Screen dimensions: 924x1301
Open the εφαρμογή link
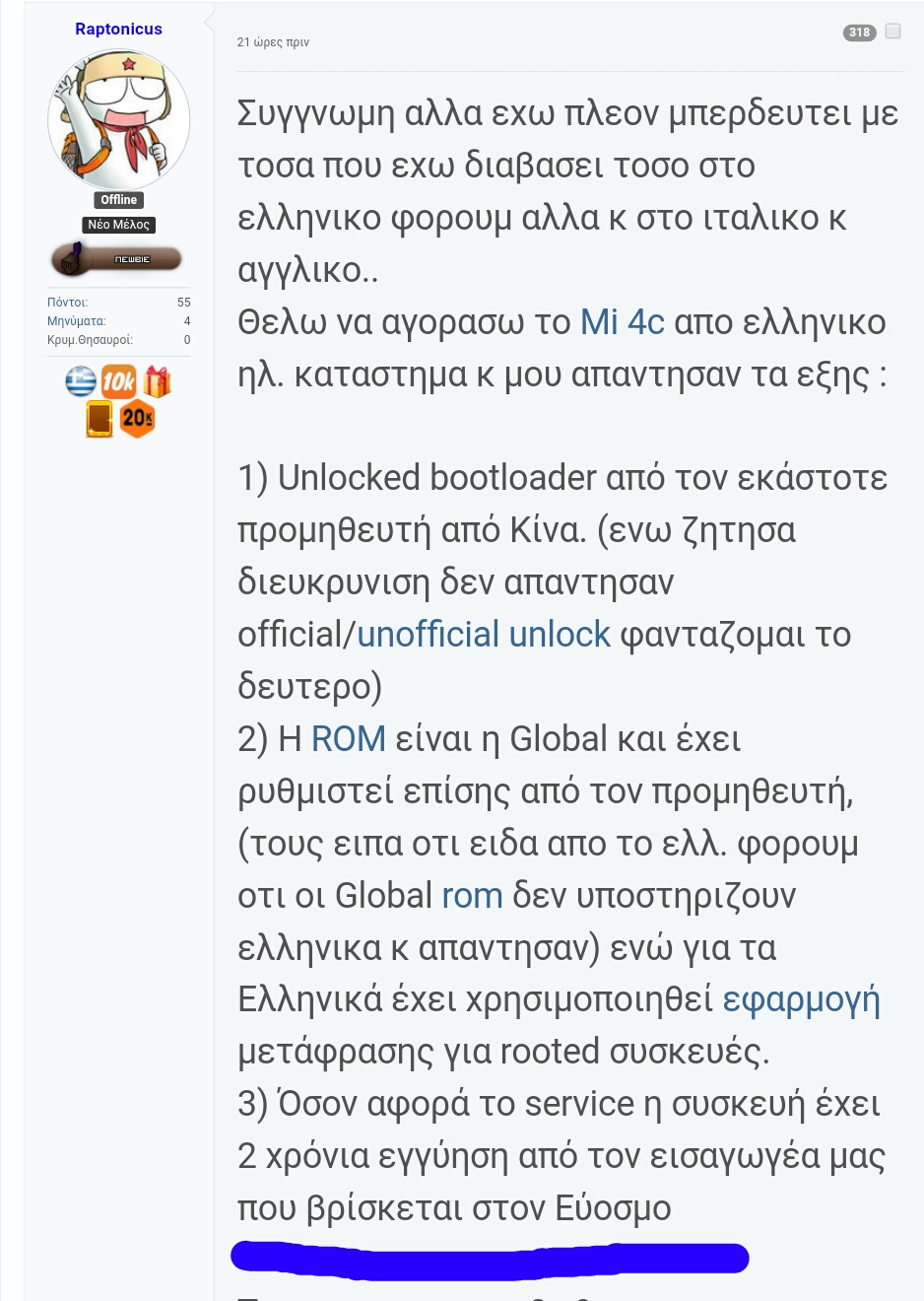click(801, 1000)
